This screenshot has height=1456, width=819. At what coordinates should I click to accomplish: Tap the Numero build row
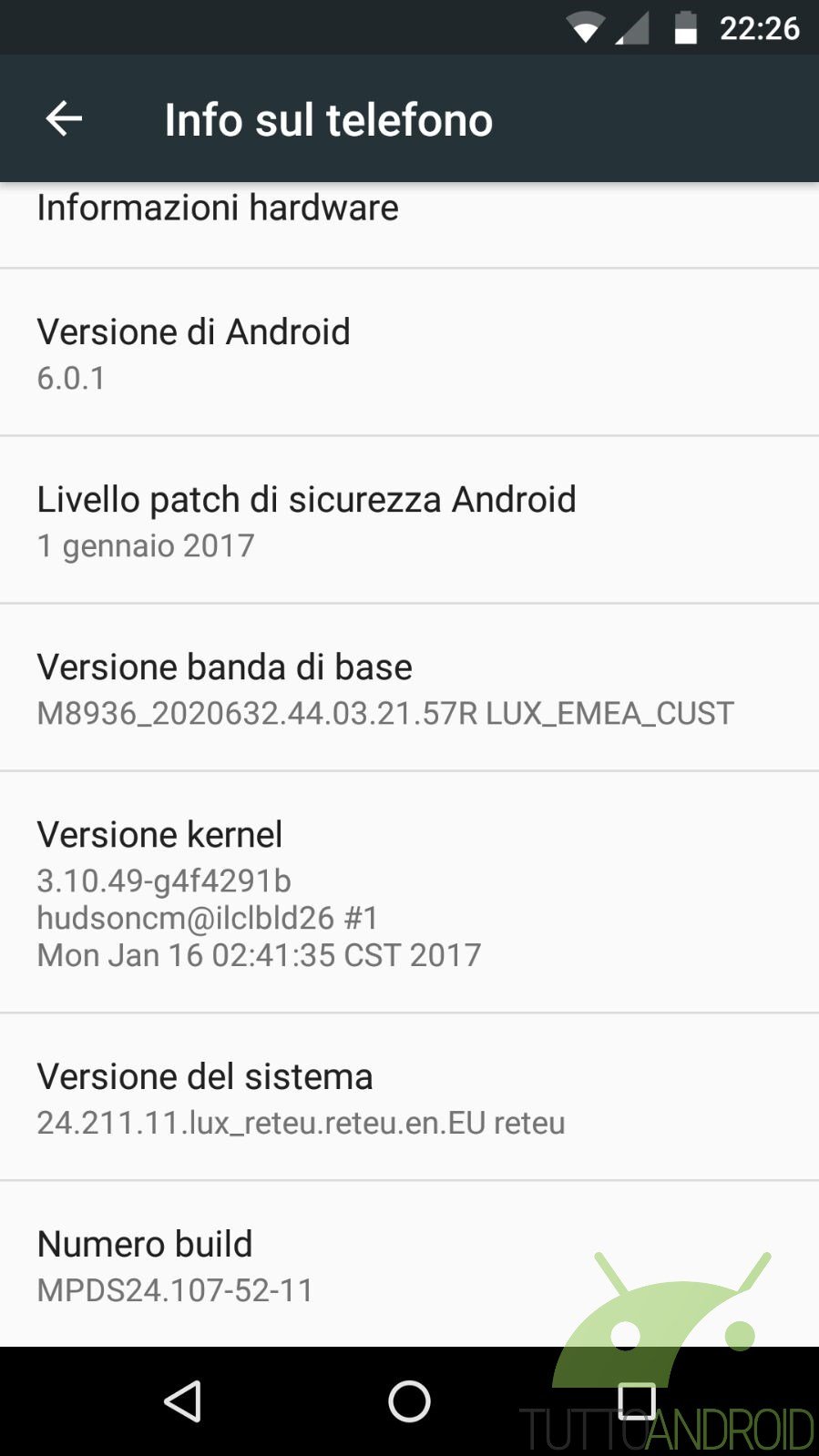[x=409, y=1265]
